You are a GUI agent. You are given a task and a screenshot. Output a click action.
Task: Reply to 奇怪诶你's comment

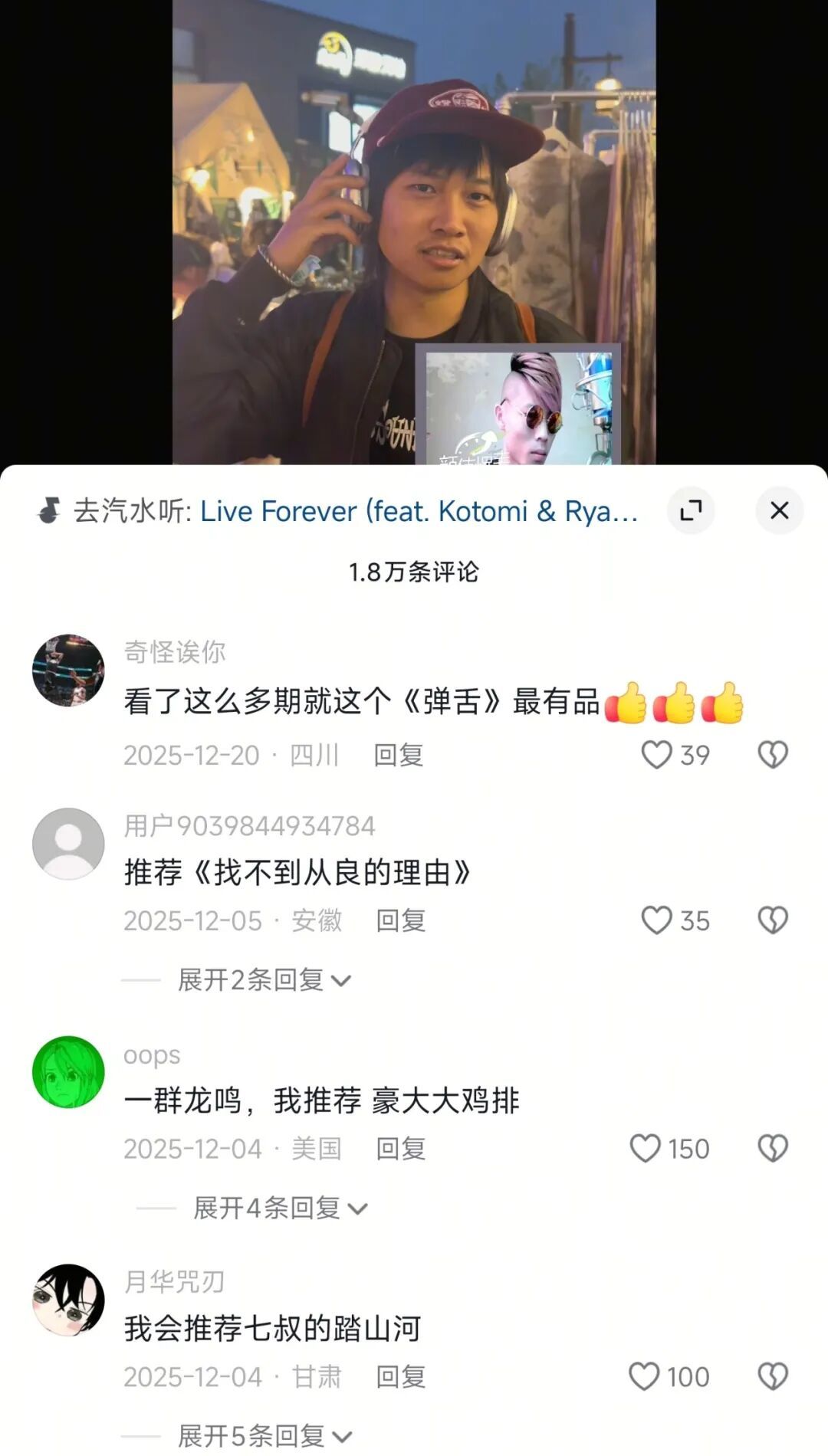click(398, 755)
